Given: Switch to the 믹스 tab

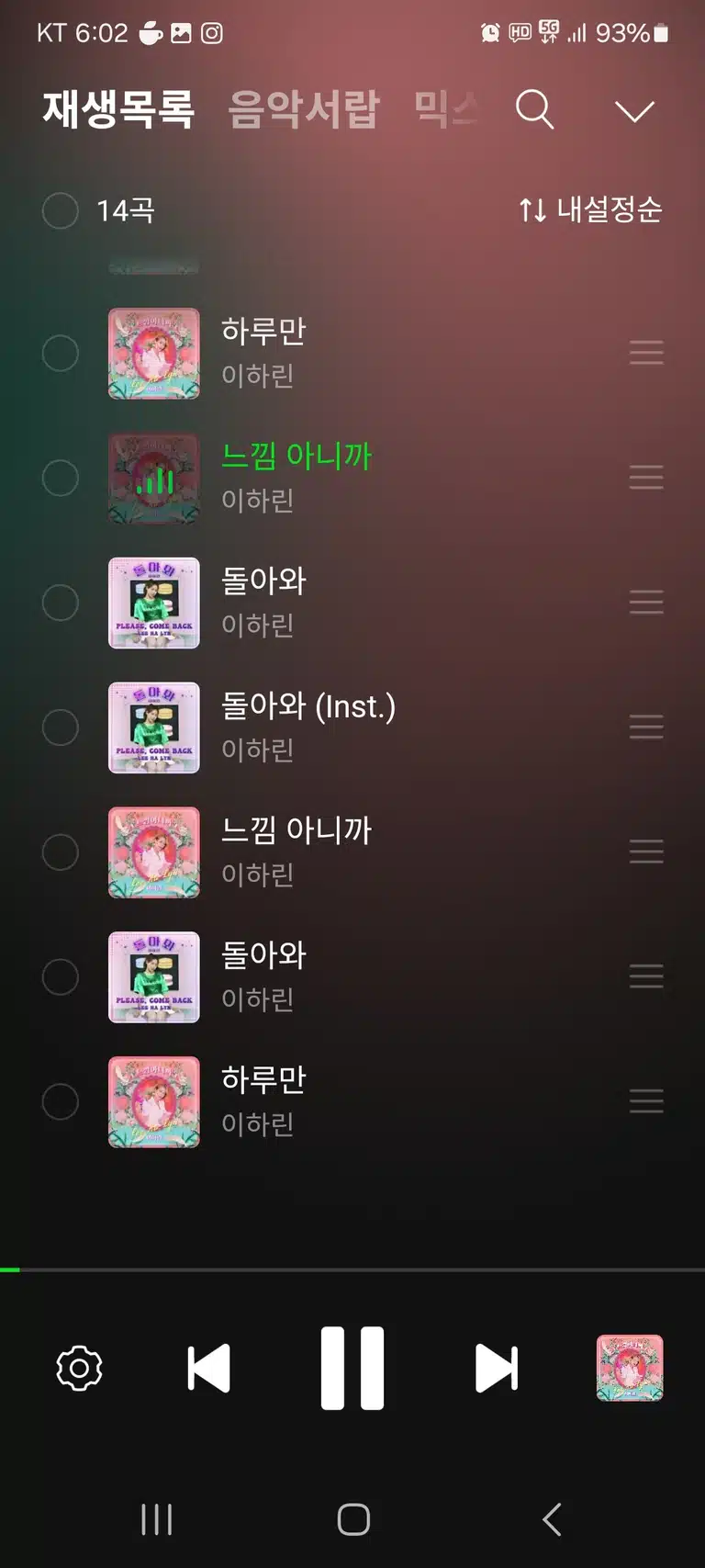Looking at the screenshot, I should 447,109.
